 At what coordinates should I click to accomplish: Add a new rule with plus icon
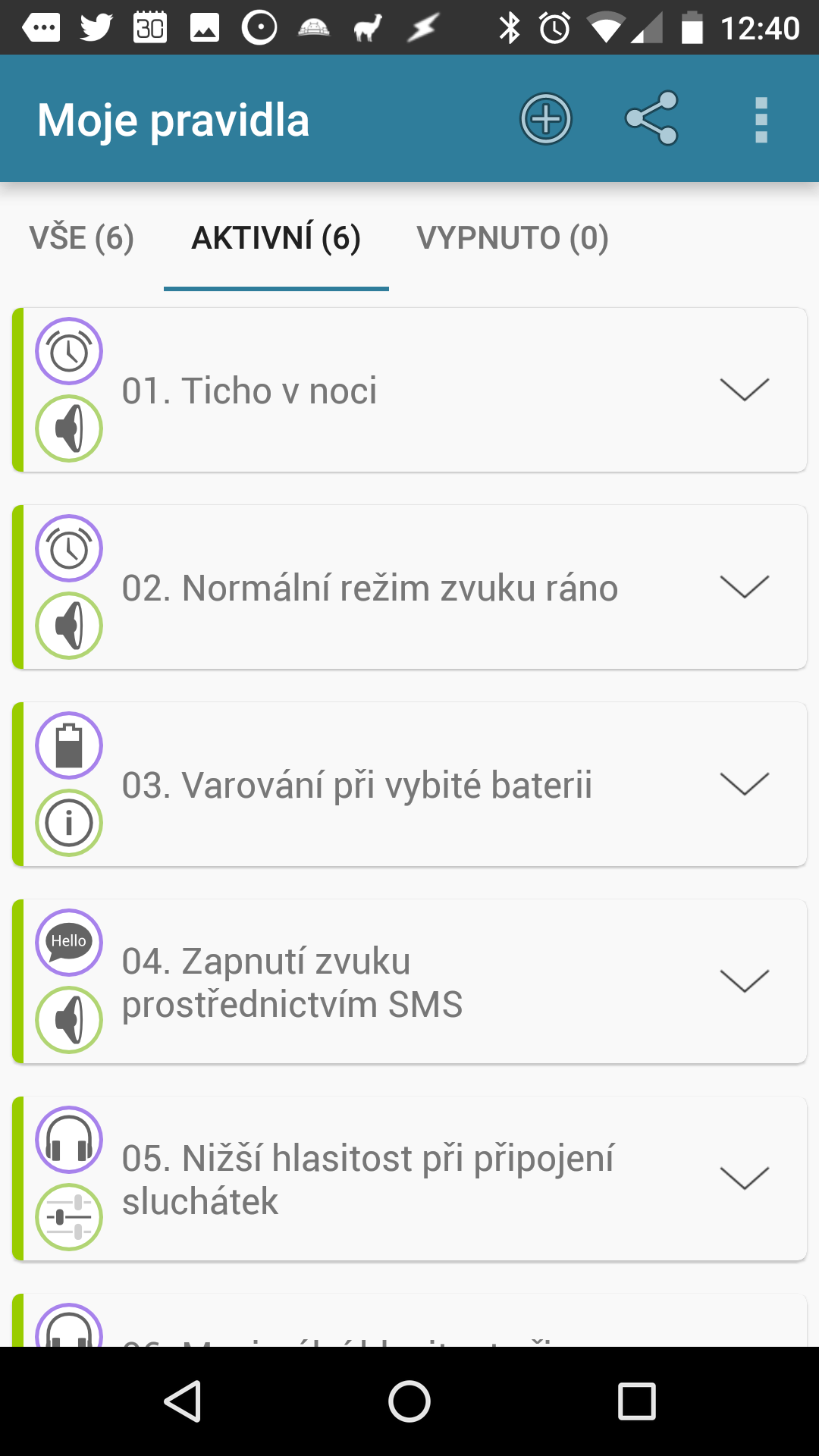(x=545, y=119)
